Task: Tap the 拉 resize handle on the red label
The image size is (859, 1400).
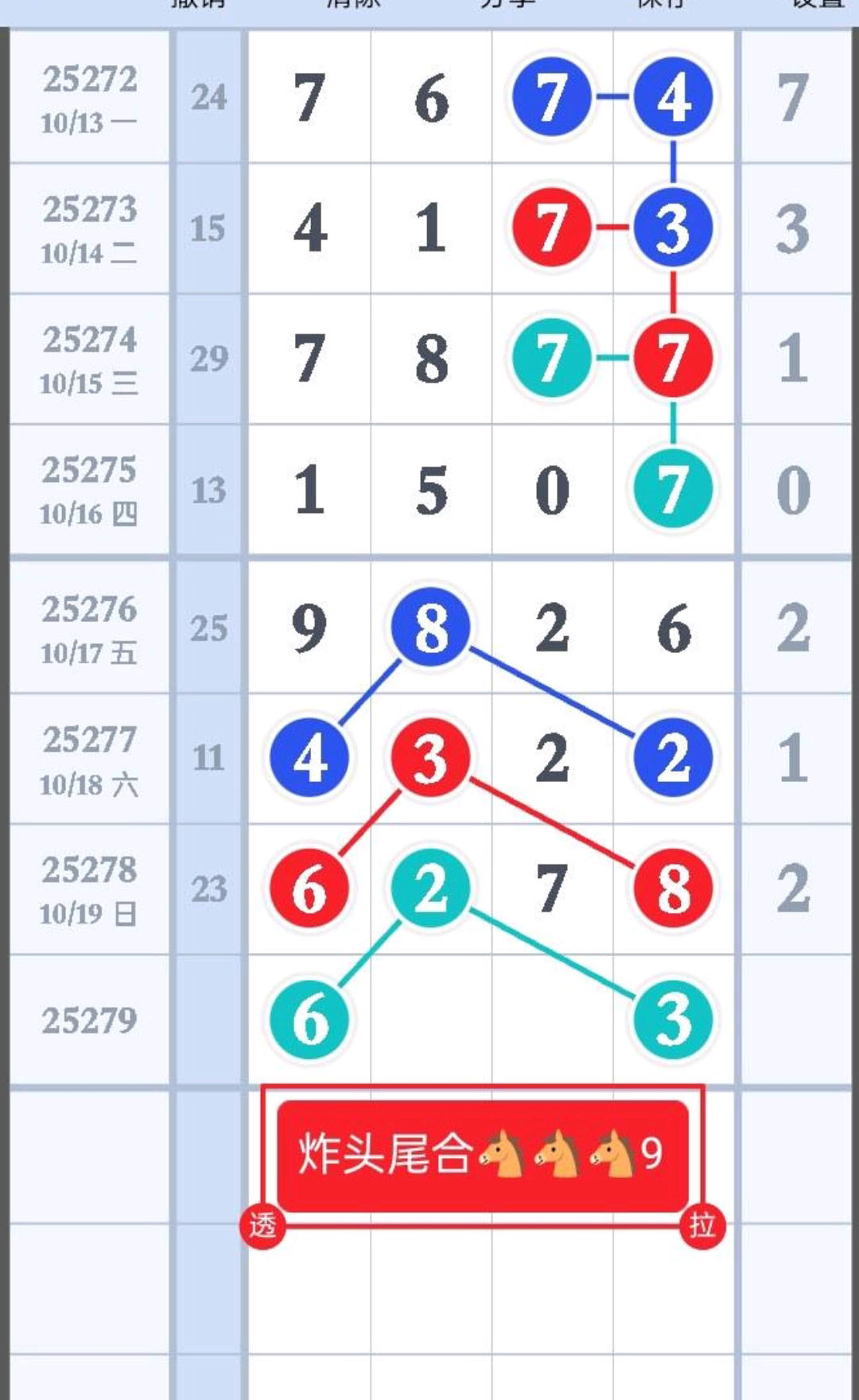Action: tap(702, 1226)
